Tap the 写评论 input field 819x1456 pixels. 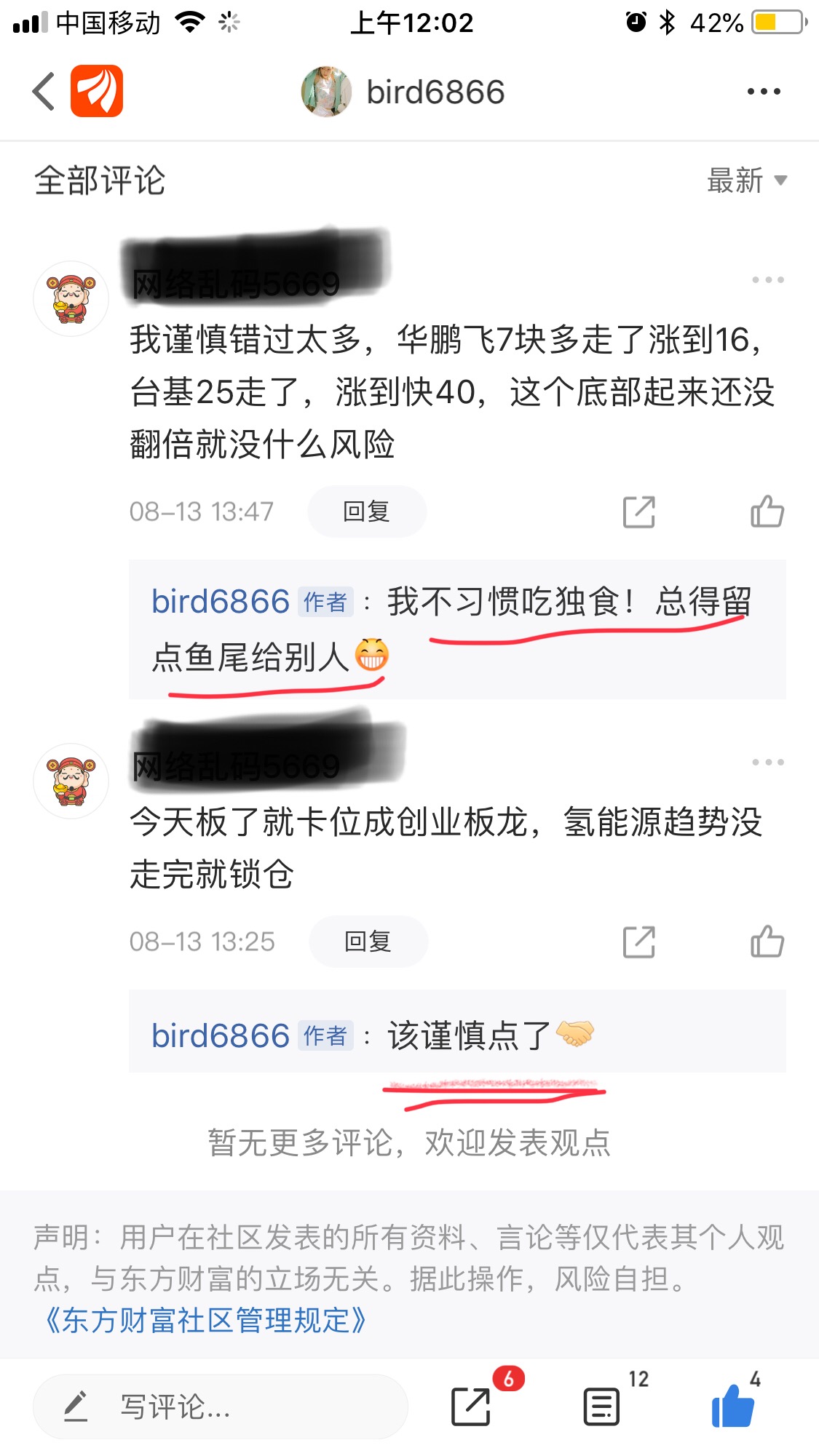click(220, 1407)
